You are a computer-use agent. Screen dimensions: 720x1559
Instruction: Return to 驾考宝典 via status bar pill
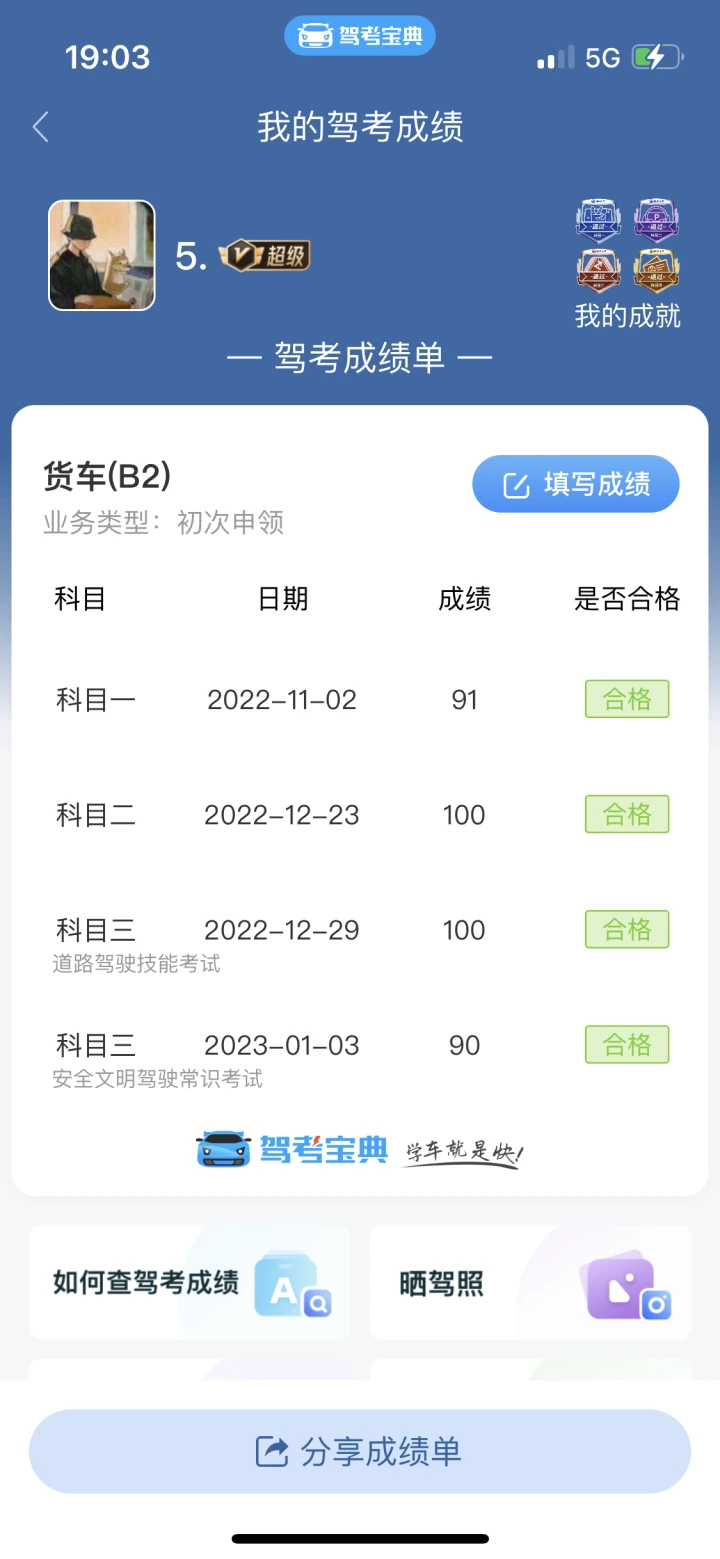click(360, 37)
